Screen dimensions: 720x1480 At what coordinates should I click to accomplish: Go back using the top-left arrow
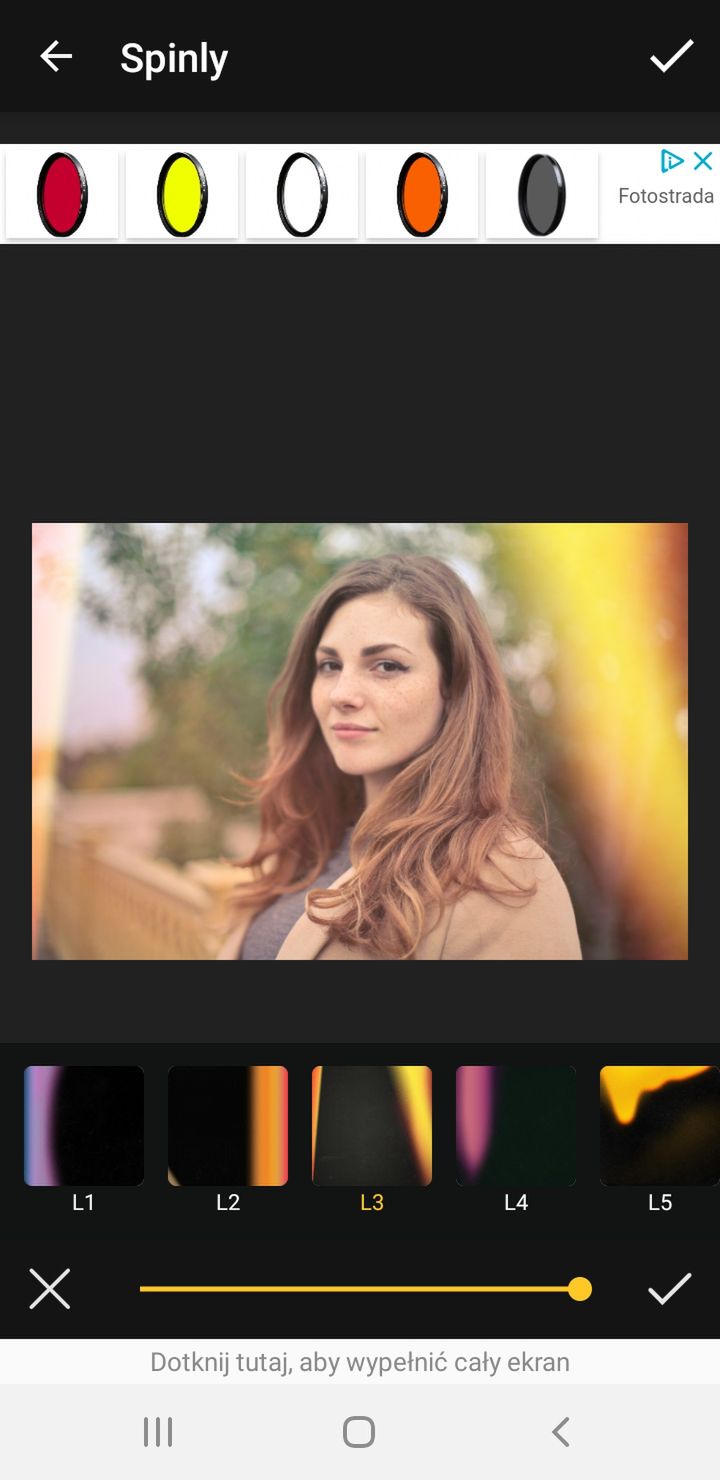(56, 57)
